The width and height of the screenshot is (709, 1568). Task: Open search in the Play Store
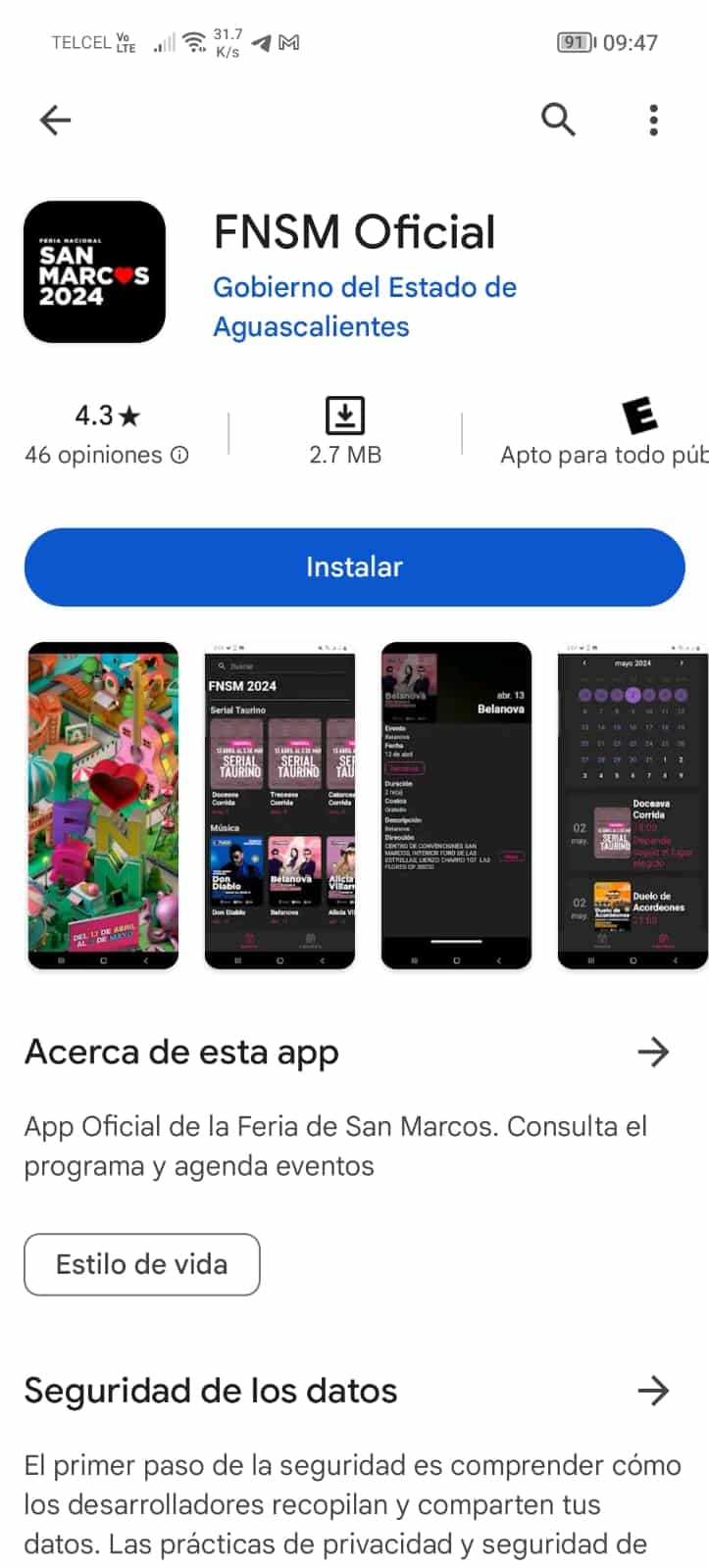pyautogui.click(x=558, y=120)
